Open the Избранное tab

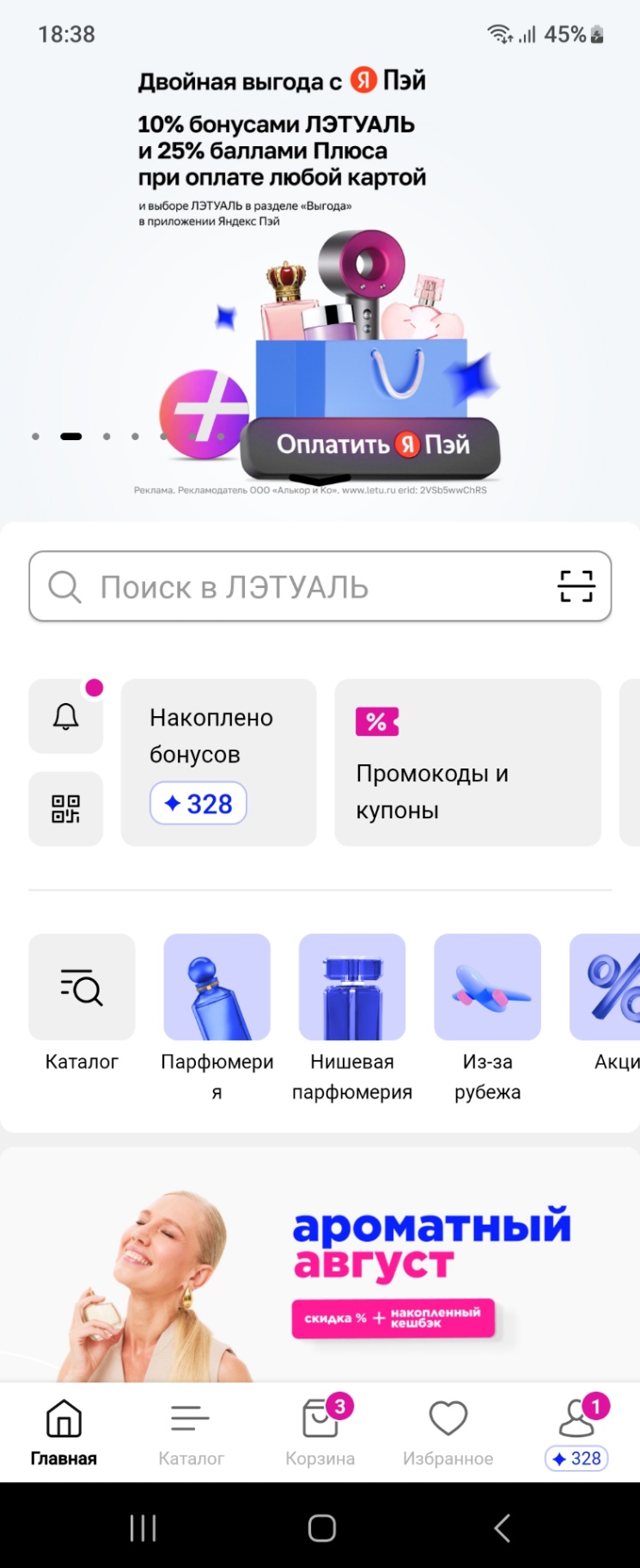pyautogui.click(x=448, y=1433)
